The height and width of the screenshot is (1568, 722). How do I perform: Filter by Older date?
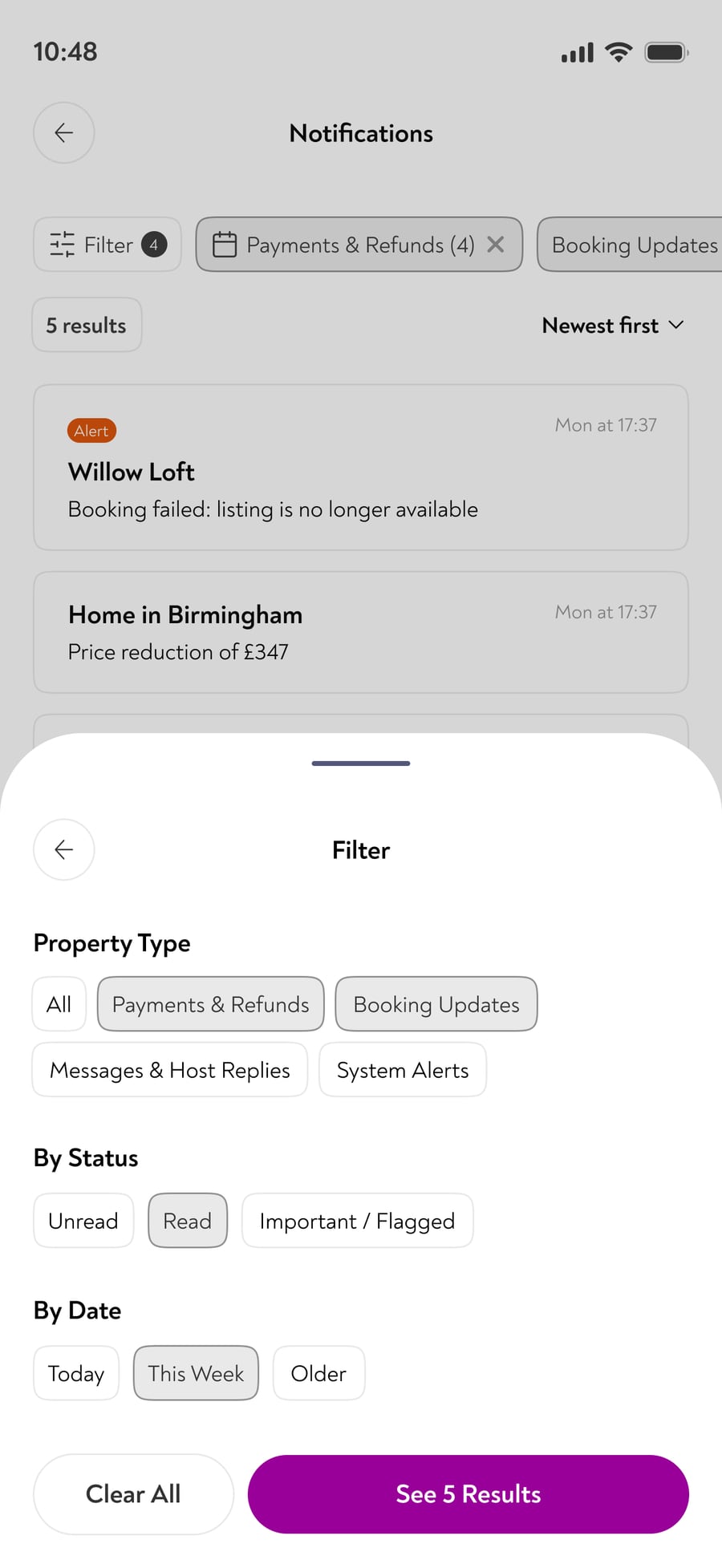point(319,1373)
